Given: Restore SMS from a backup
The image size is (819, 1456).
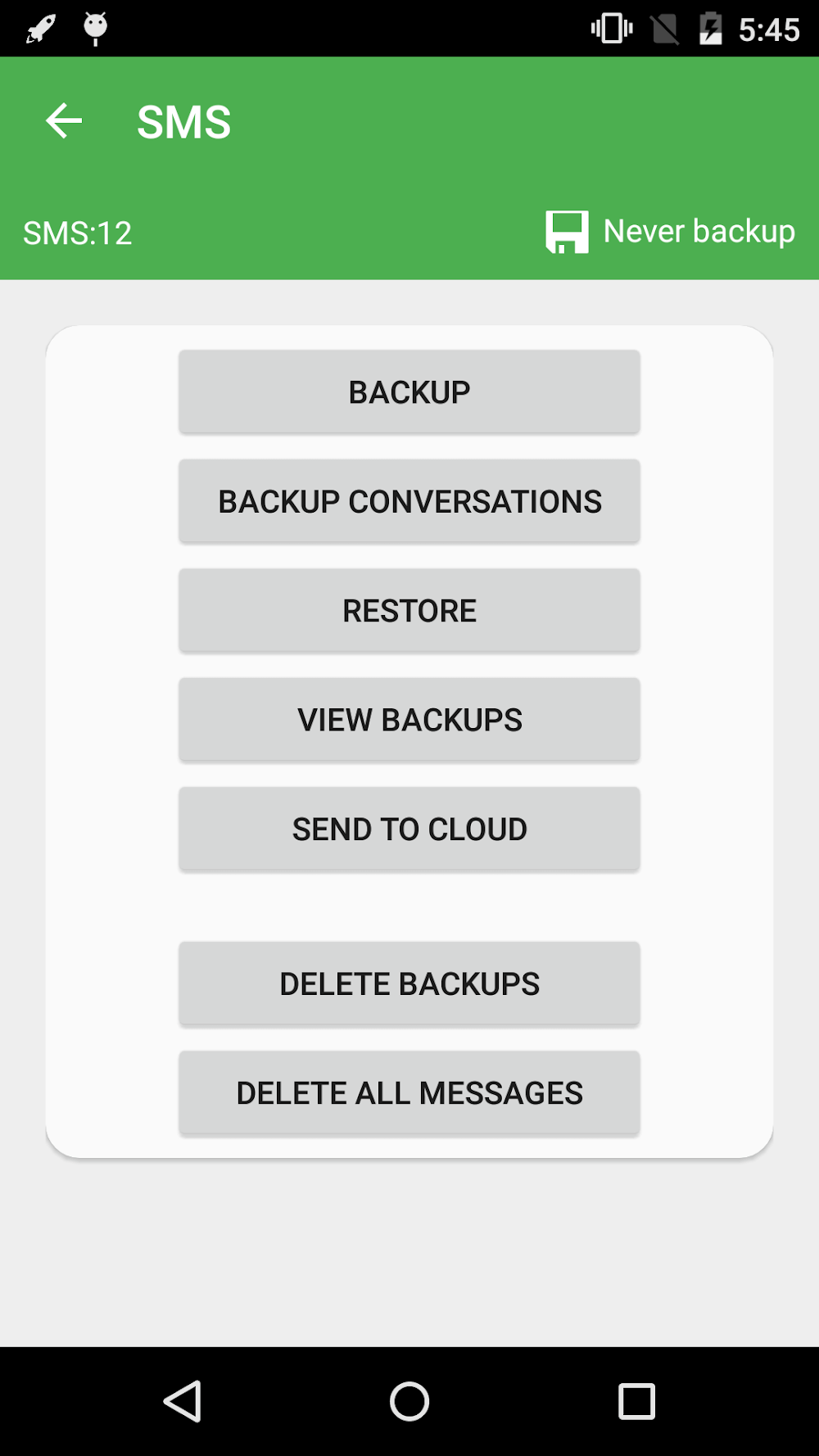Looking at the screenshot, I should (x=409, y=611).
